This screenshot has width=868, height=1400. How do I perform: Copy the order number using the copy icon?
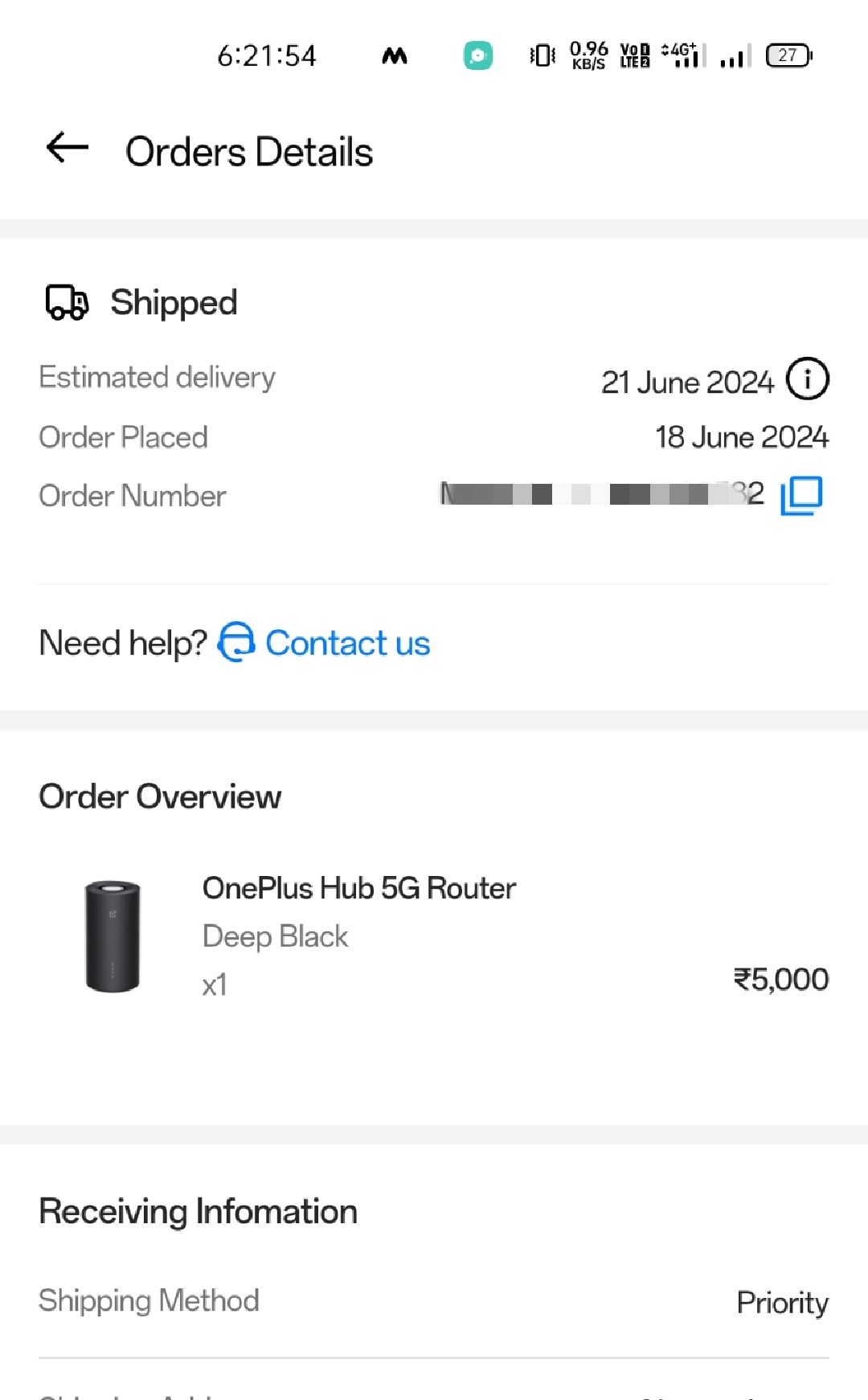pyautogui.click(x=801, y=495)
